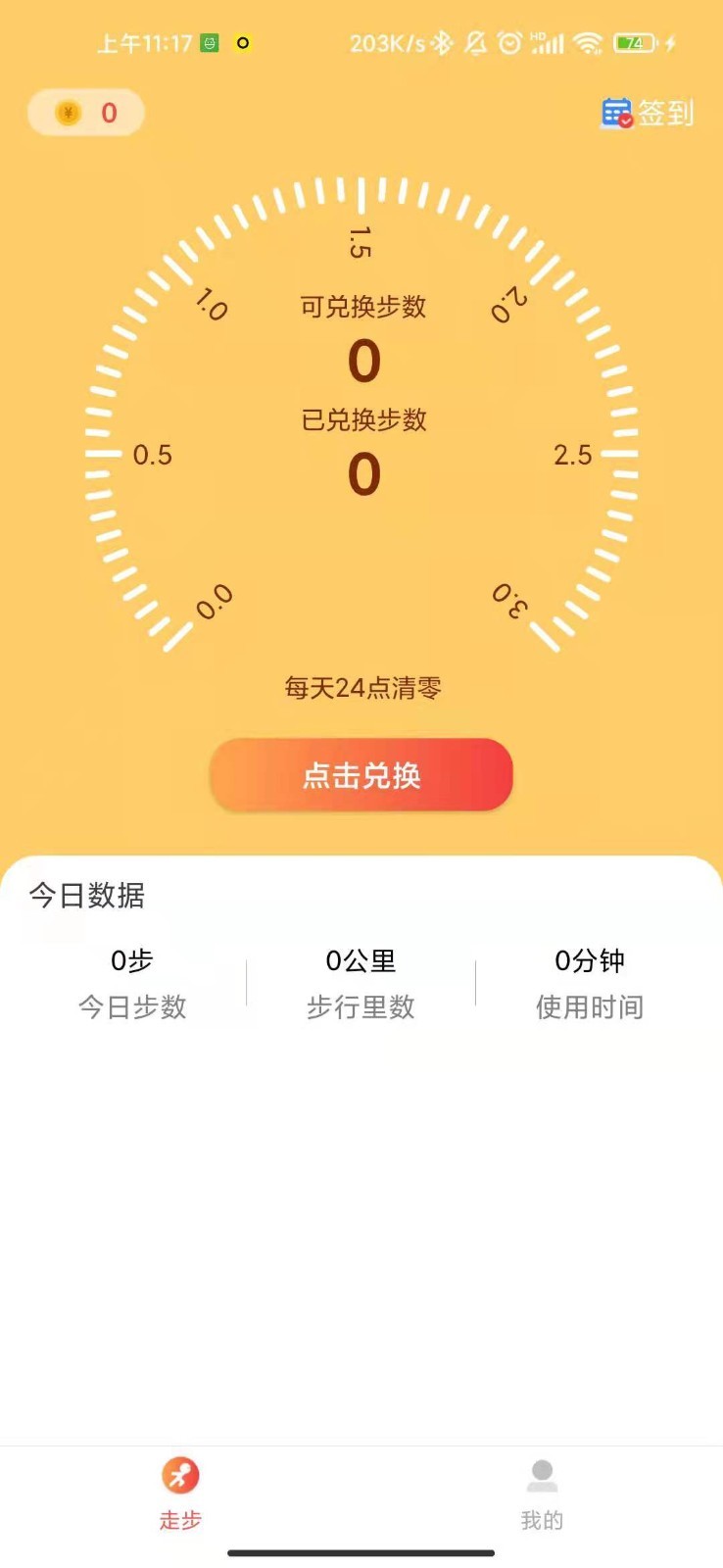723x1568 pixels.
Task: Tap the 我的 person profile icon
Action: coord(542,1474)
